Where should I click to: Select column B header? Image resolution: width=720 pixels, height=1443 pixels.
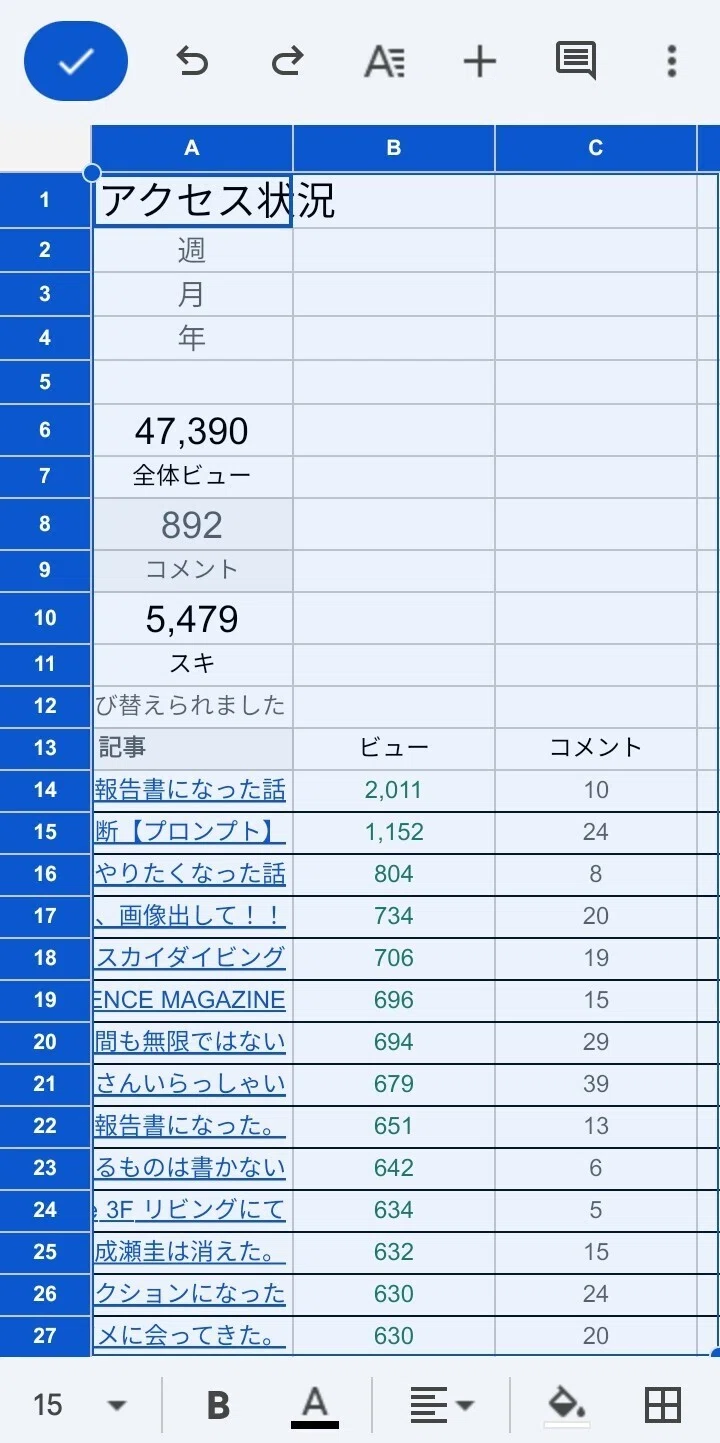(x=394, y=148)
